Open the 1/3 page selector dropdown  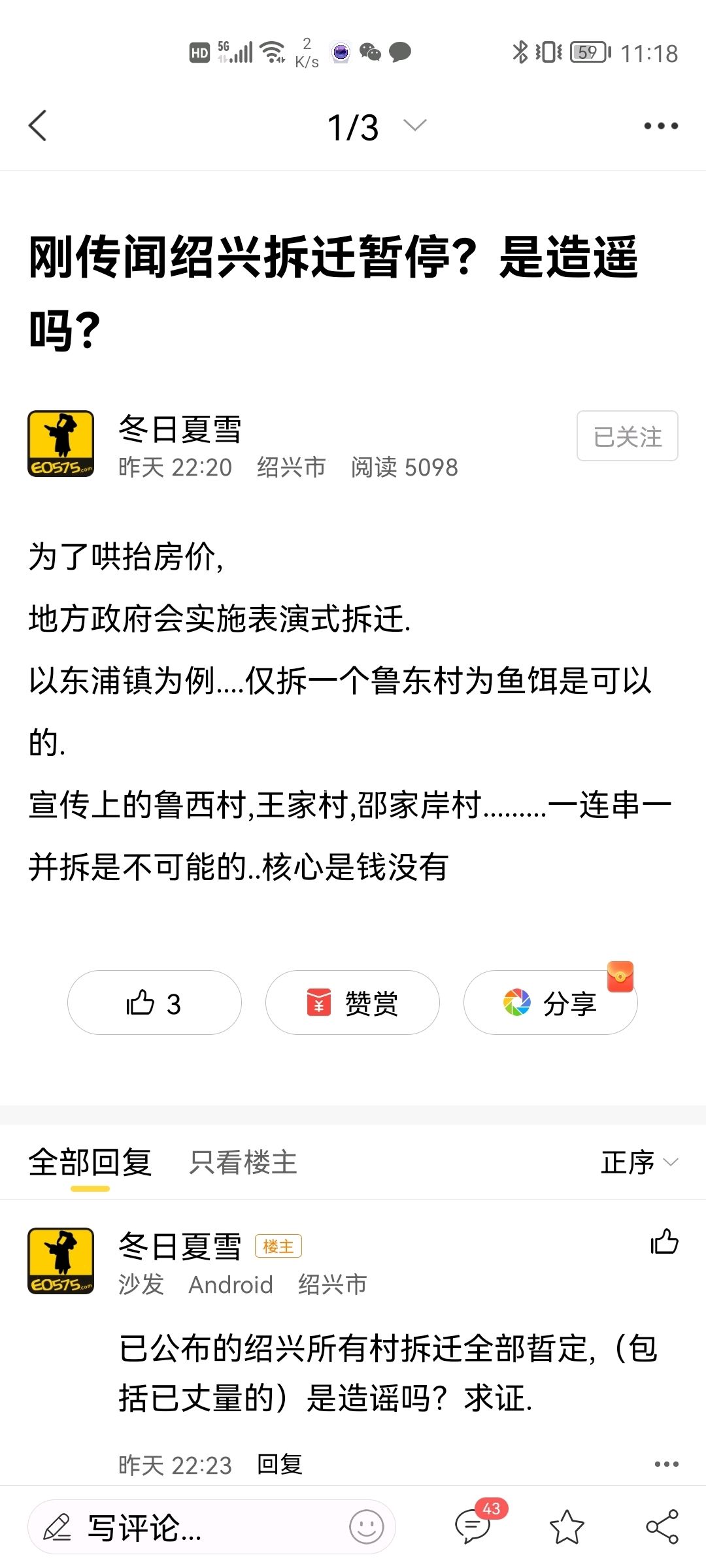[377, 126]
